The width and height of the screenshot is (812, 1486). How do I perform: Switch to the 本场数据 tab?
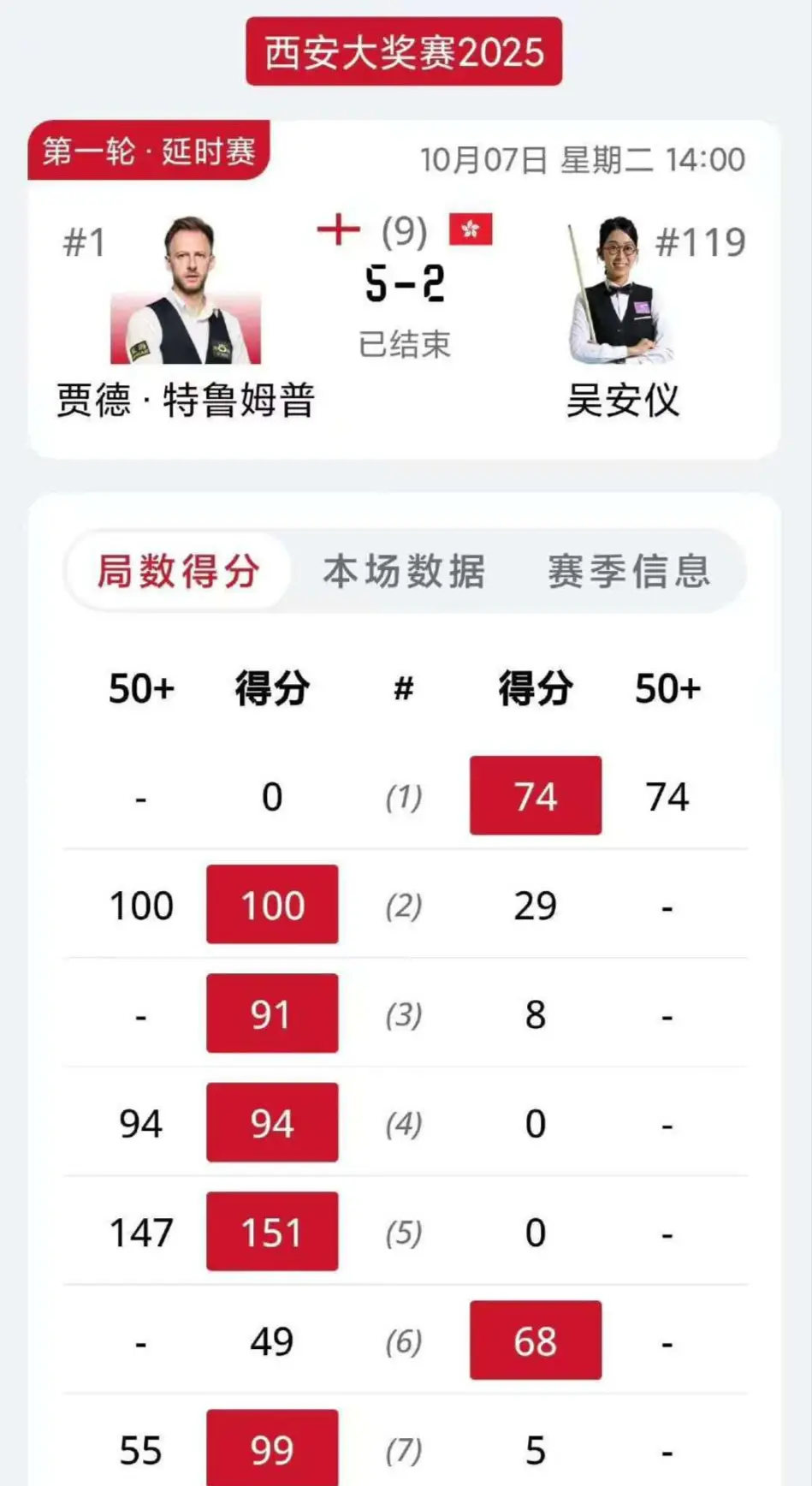[x=404, y=571]
